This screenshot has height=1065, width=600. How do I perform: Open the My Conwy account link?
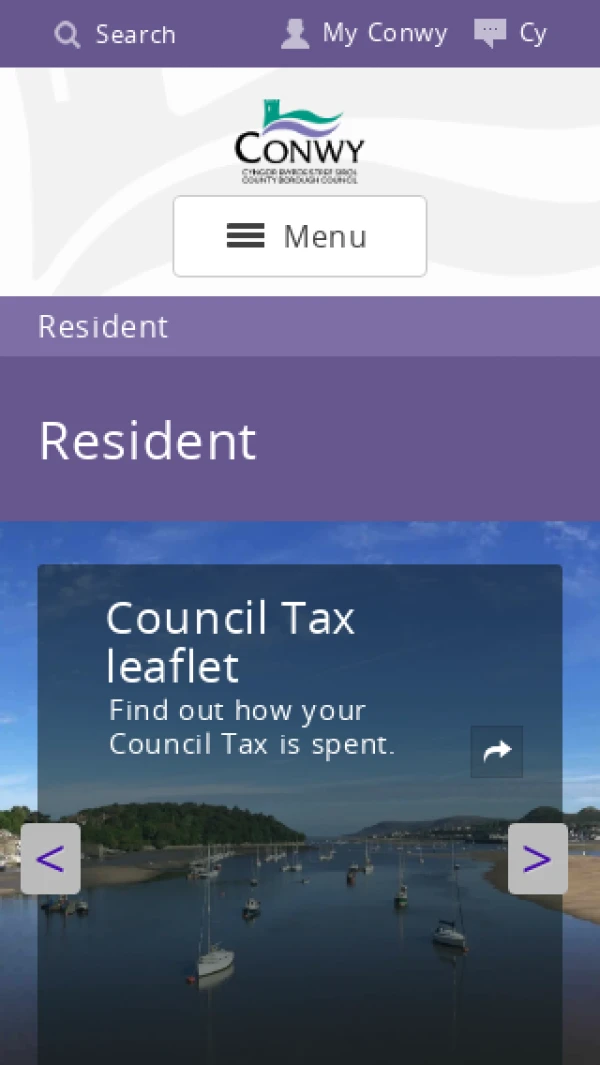tap(365, 34)
